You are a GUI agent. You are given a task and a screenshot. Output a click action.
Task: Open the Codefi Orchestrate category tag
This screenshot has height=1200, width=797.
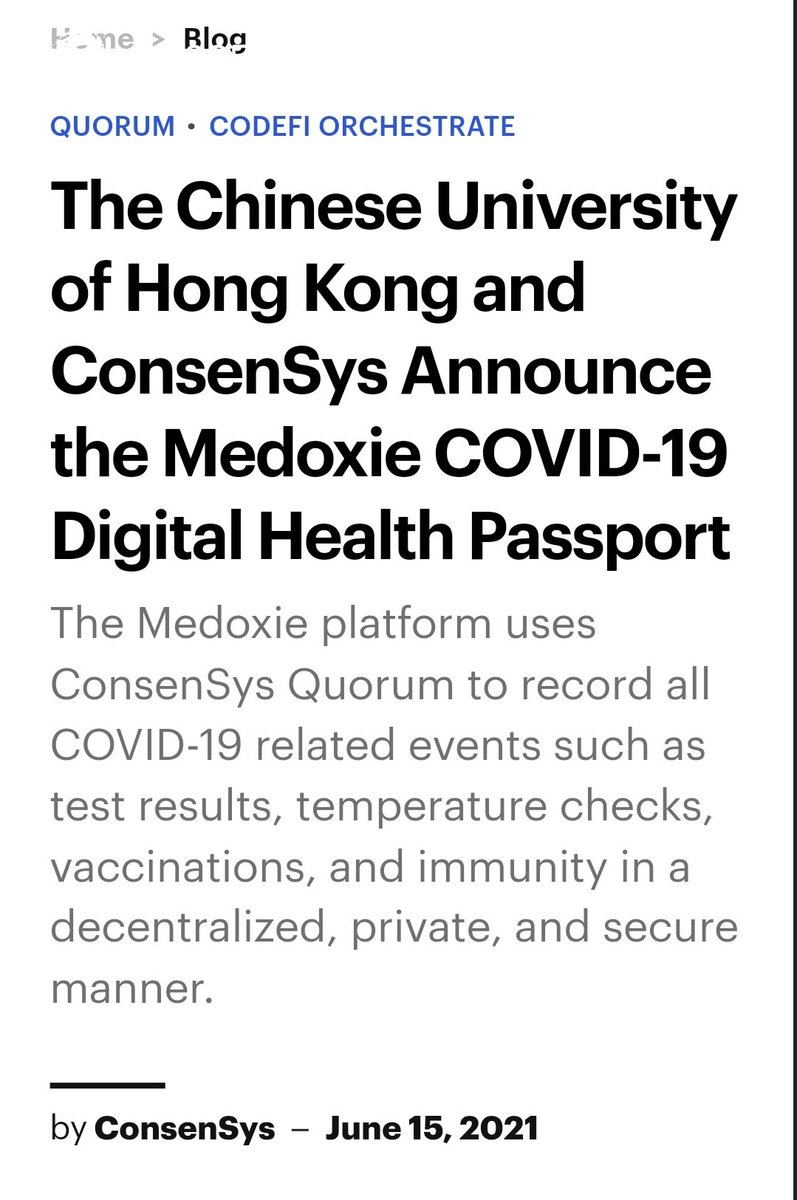(x=362, y=126)
